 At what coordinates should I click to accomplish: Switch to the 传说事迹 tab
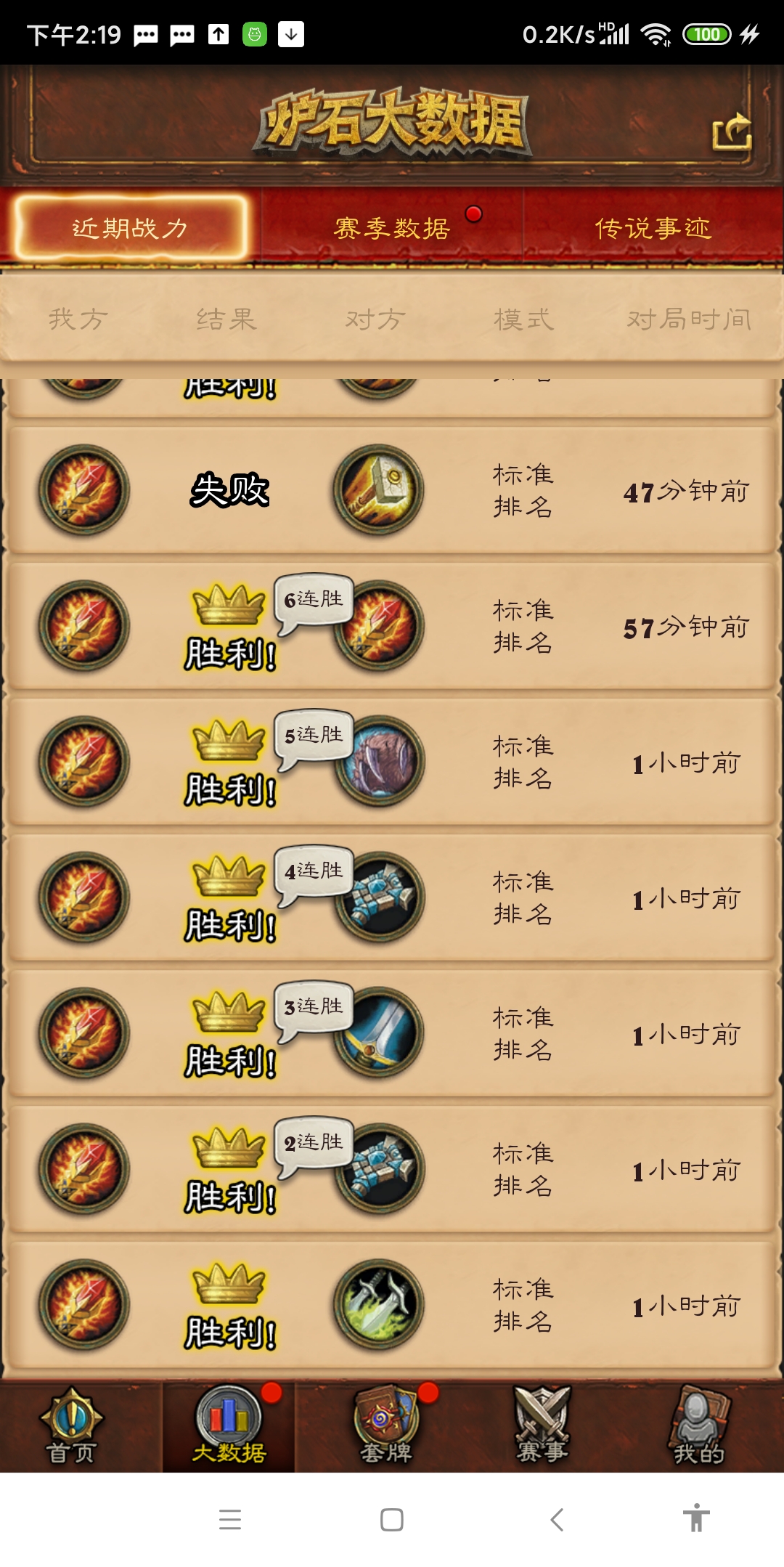pyautogui.click(x=653, y=228)
